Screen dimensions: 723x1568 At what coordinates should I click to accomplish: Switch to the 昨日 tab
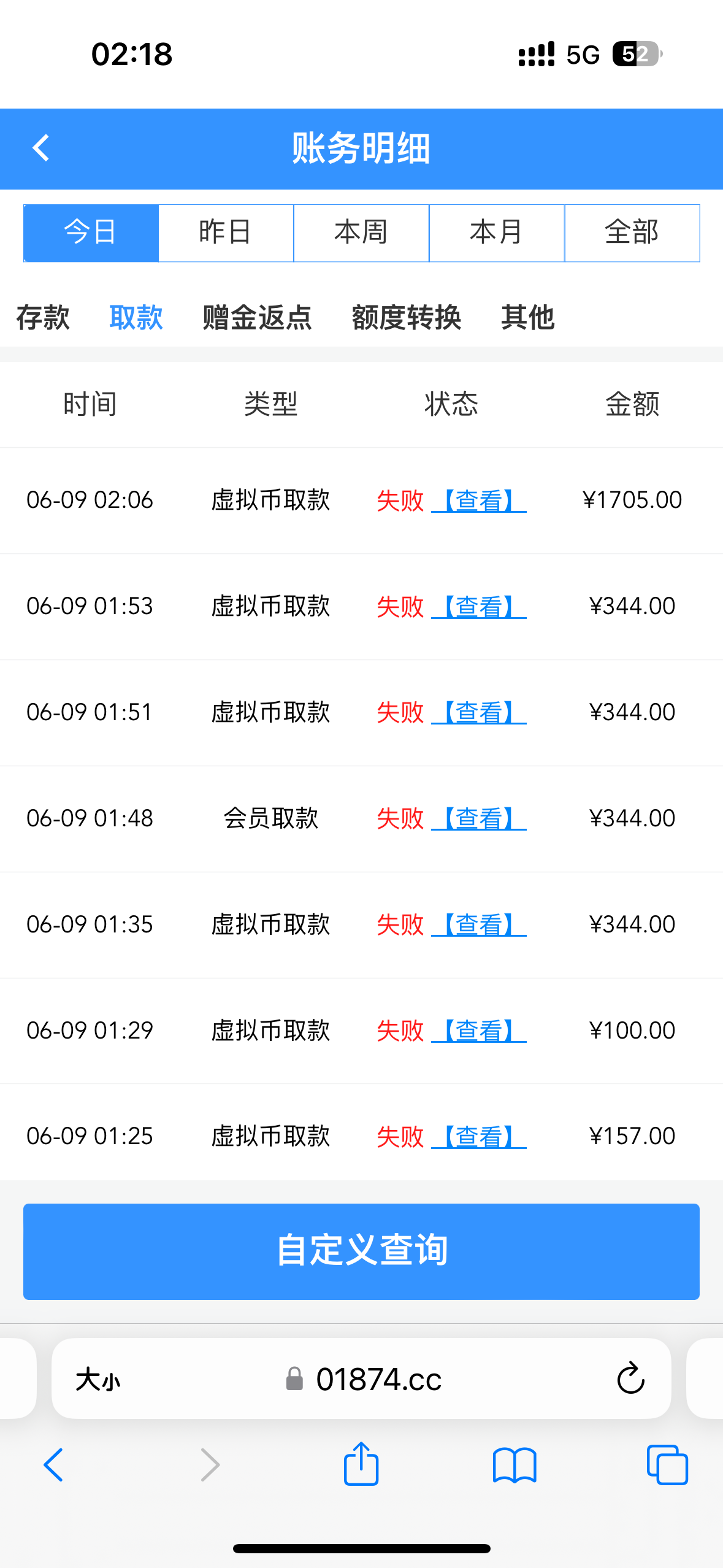pyautogui.click(x=226, y=232)
